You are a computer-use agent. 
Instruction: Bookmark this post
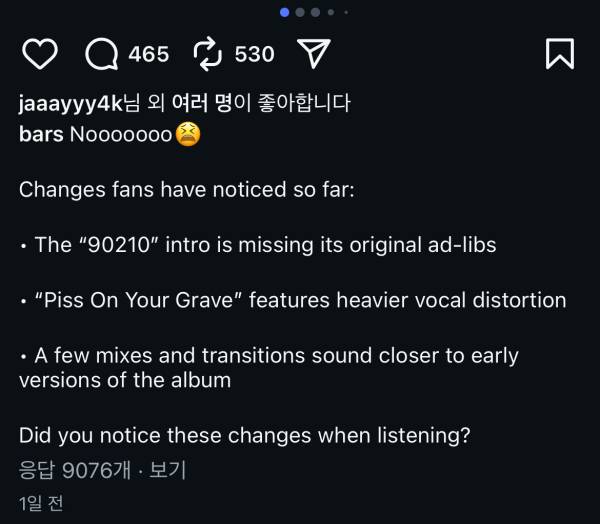coord(560,54)
